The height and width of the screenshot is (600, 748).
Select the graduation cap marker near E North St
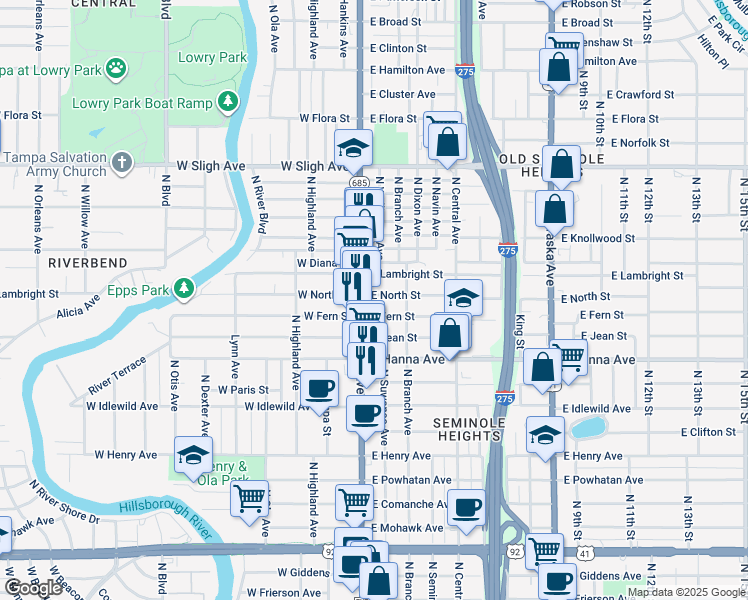click(463, 300)
